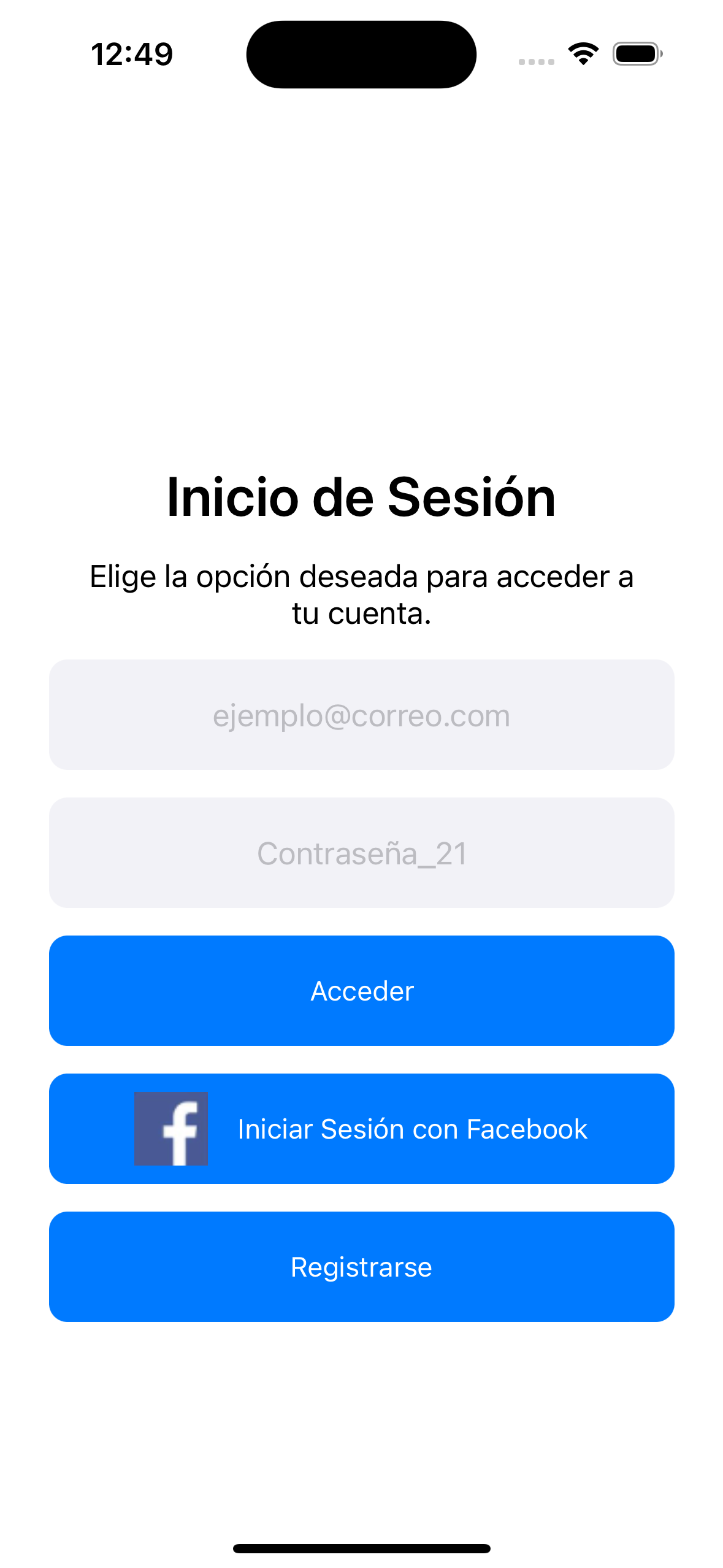
Task: Tap the Acceder button
Action: pos(361,991)
